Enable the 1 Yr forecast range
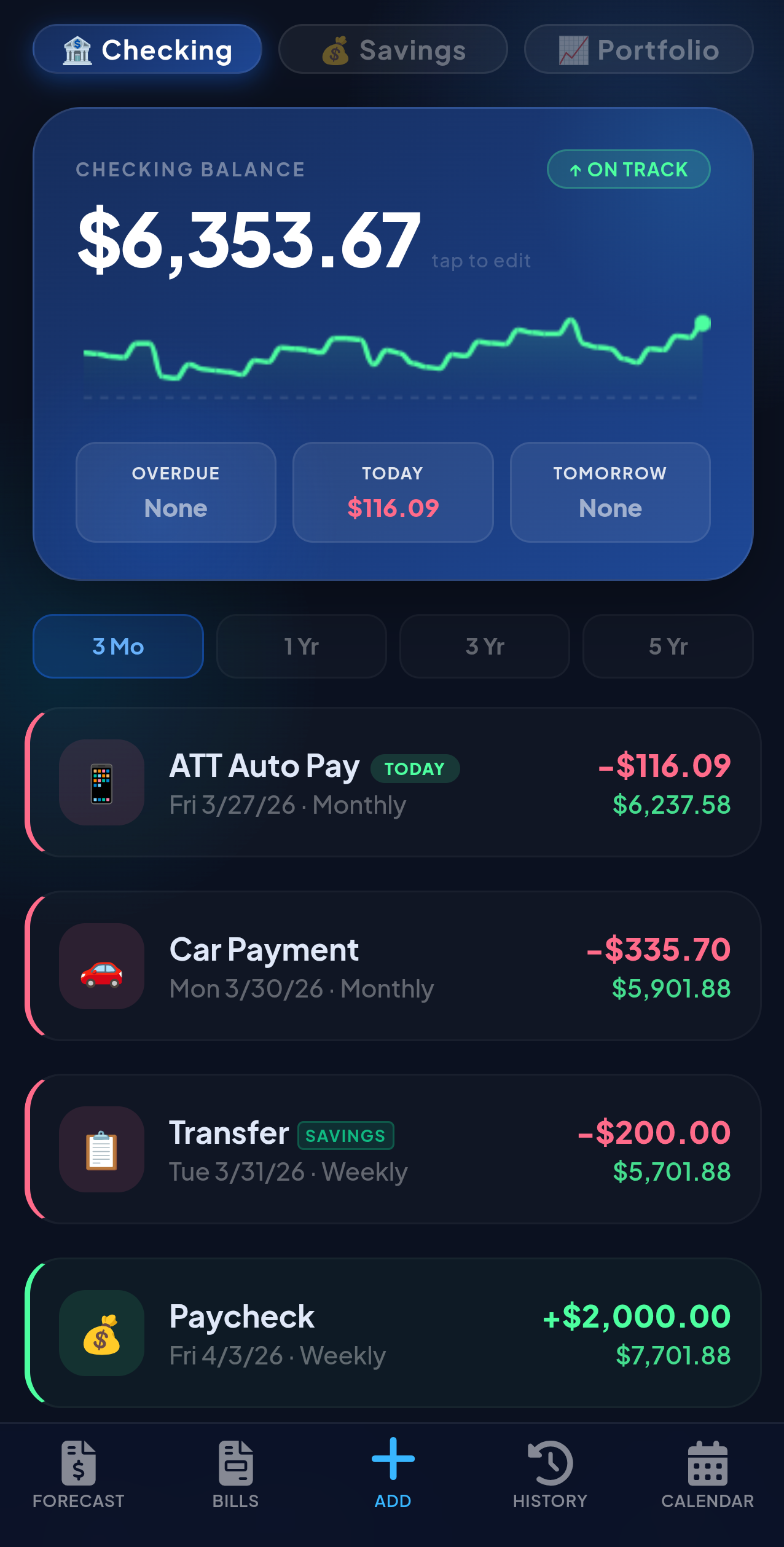Viewport: 784px width, 1547px height. (301, 646)
